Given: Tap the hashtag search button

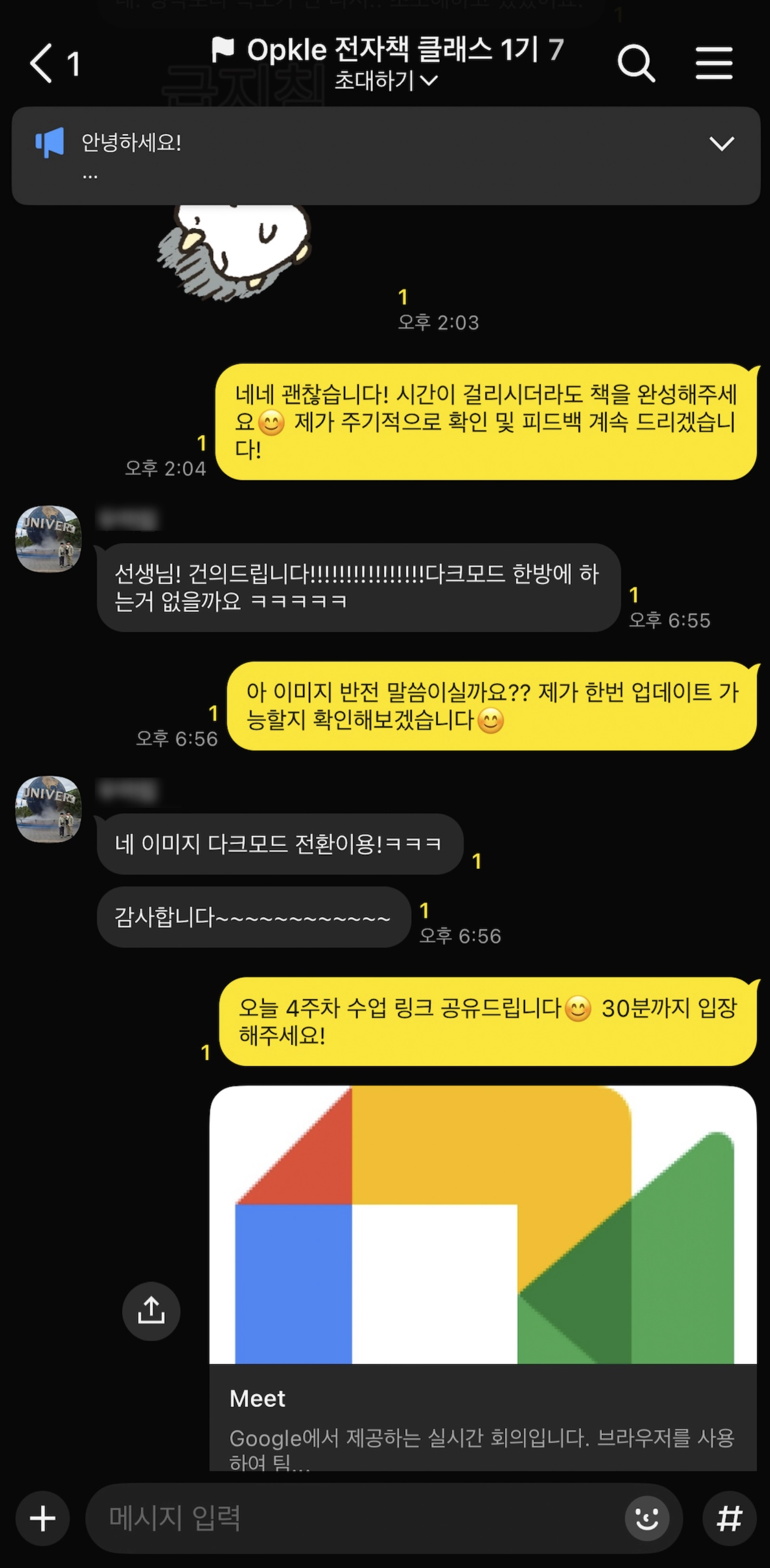Looking at the screenshot, I should (x=729, y=1518).
